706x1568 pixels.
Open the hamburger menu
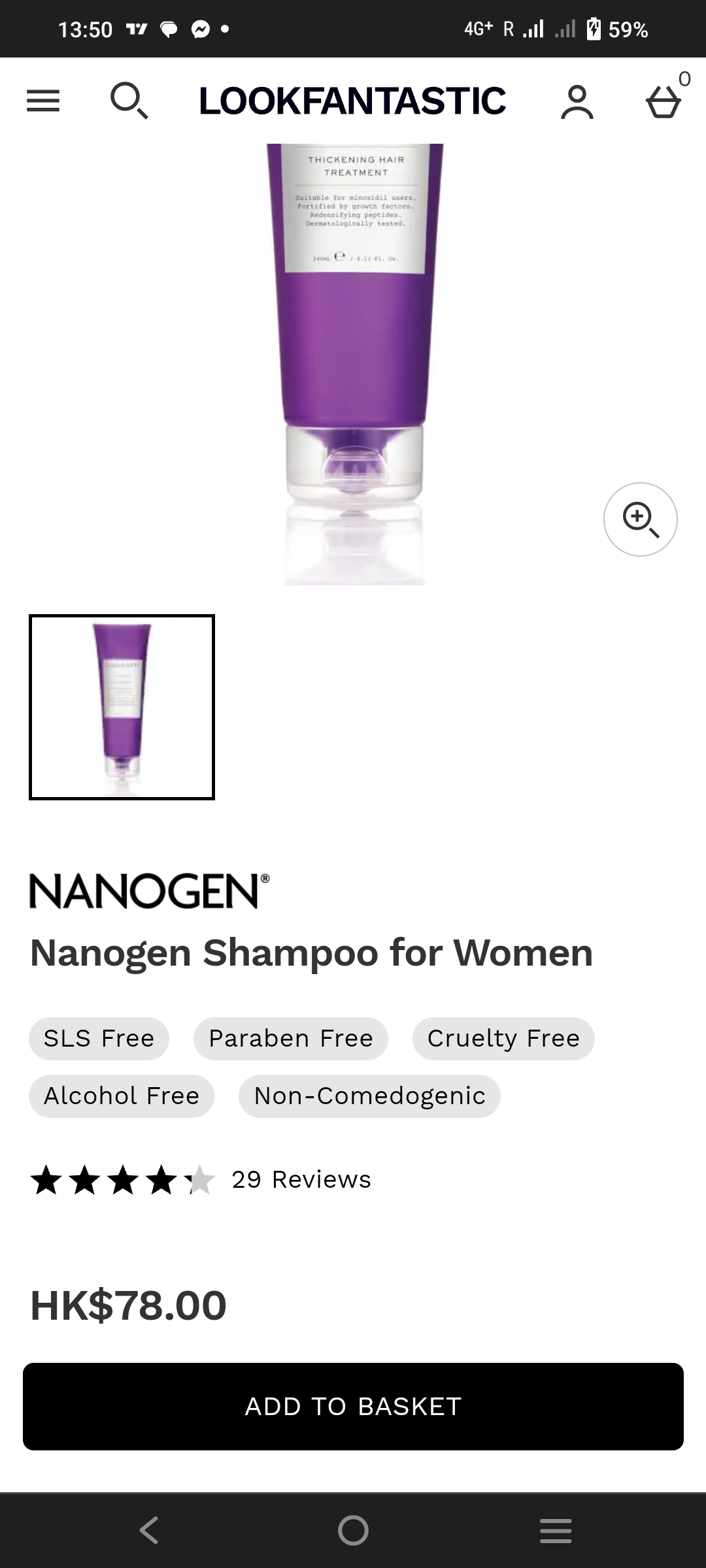pos(43,101)
